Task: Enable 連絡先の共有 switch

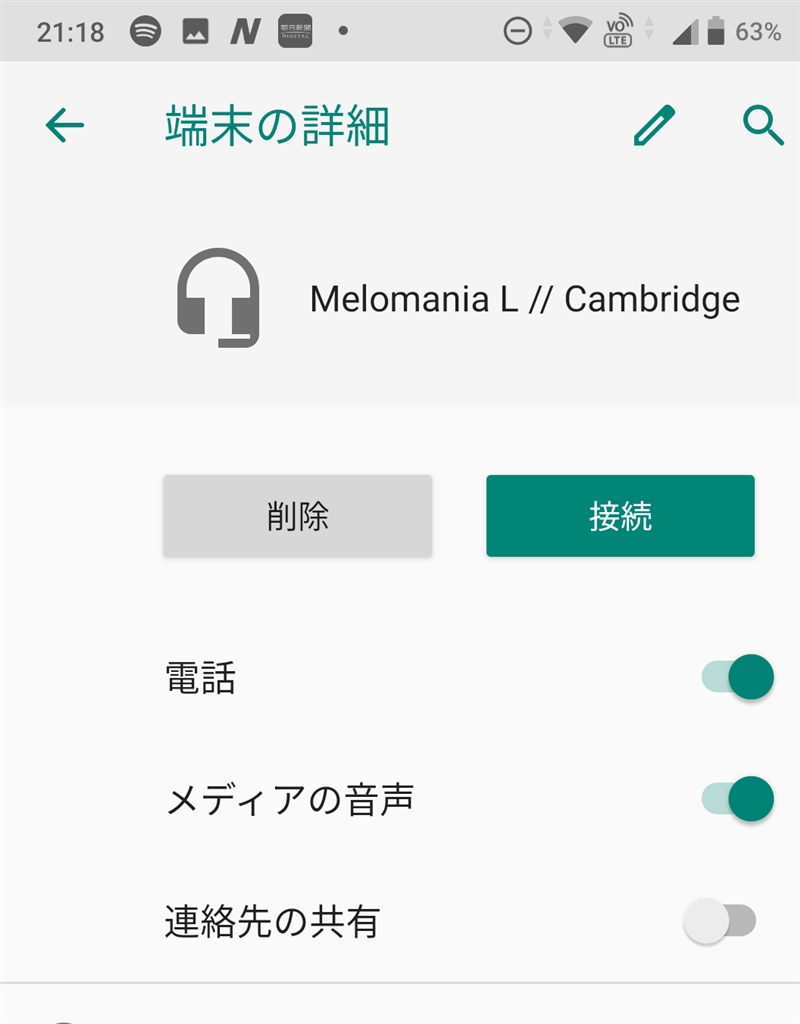Action: (720, 921)
